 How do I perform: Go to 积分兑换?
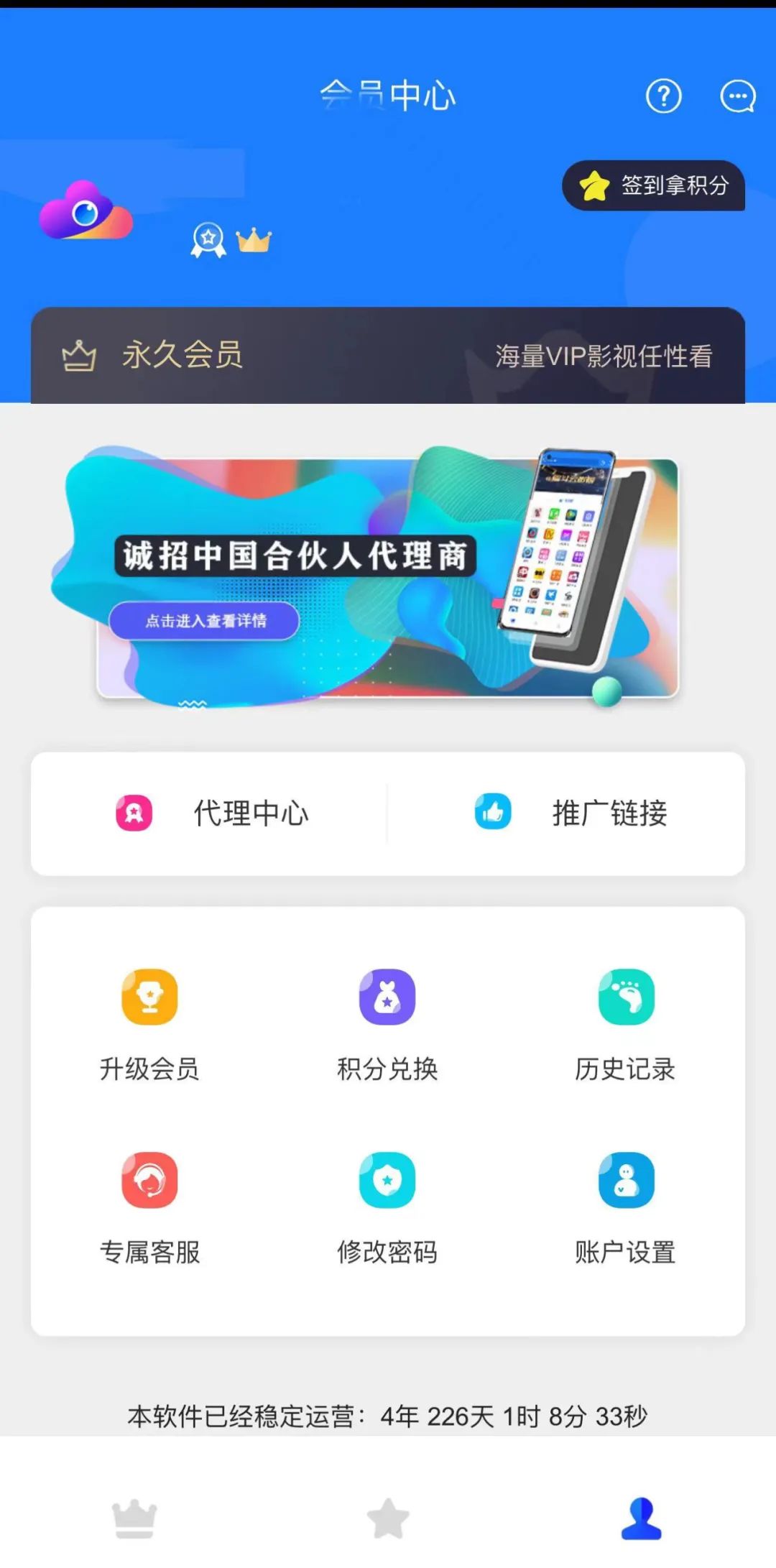point(387,1024)
